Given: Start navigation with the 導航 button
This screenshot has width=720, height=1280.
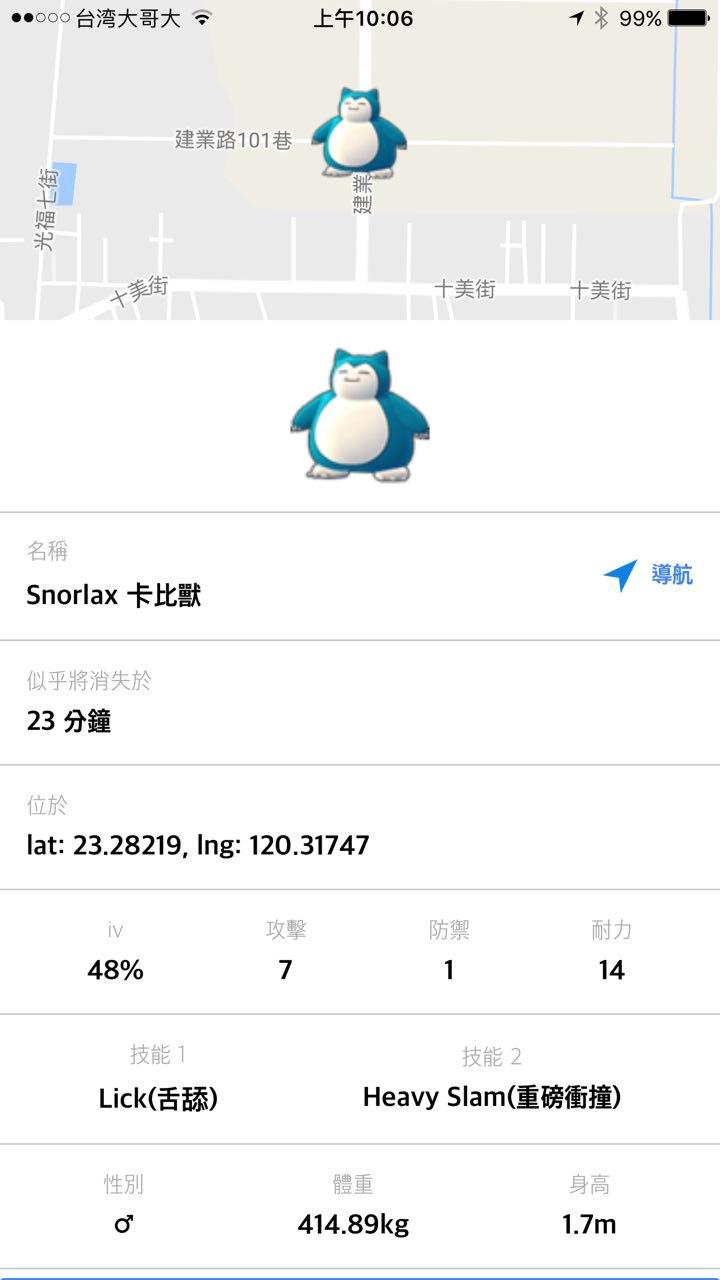Looking at the screenshot, I should pos(649,575).
